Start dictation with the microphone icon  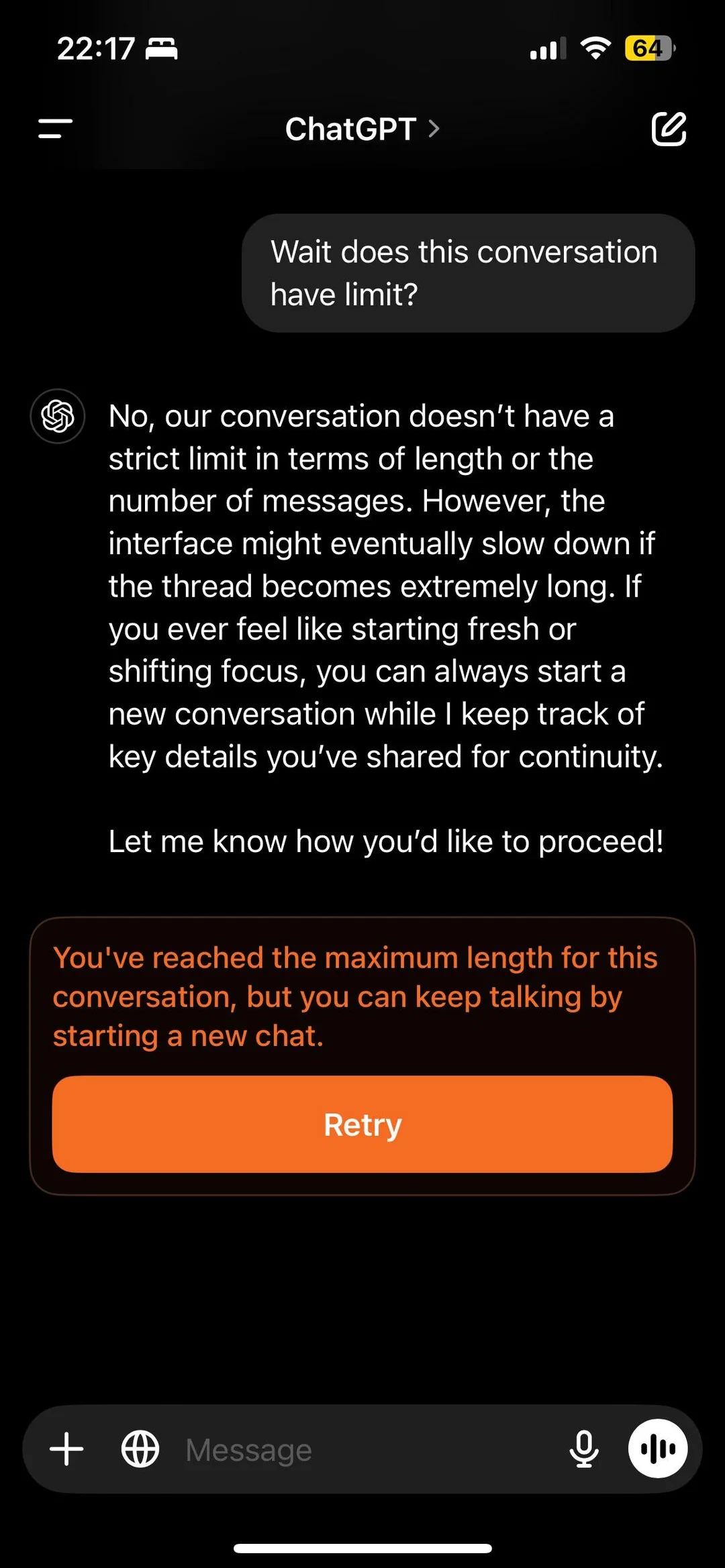click(x=583, y=1449)
